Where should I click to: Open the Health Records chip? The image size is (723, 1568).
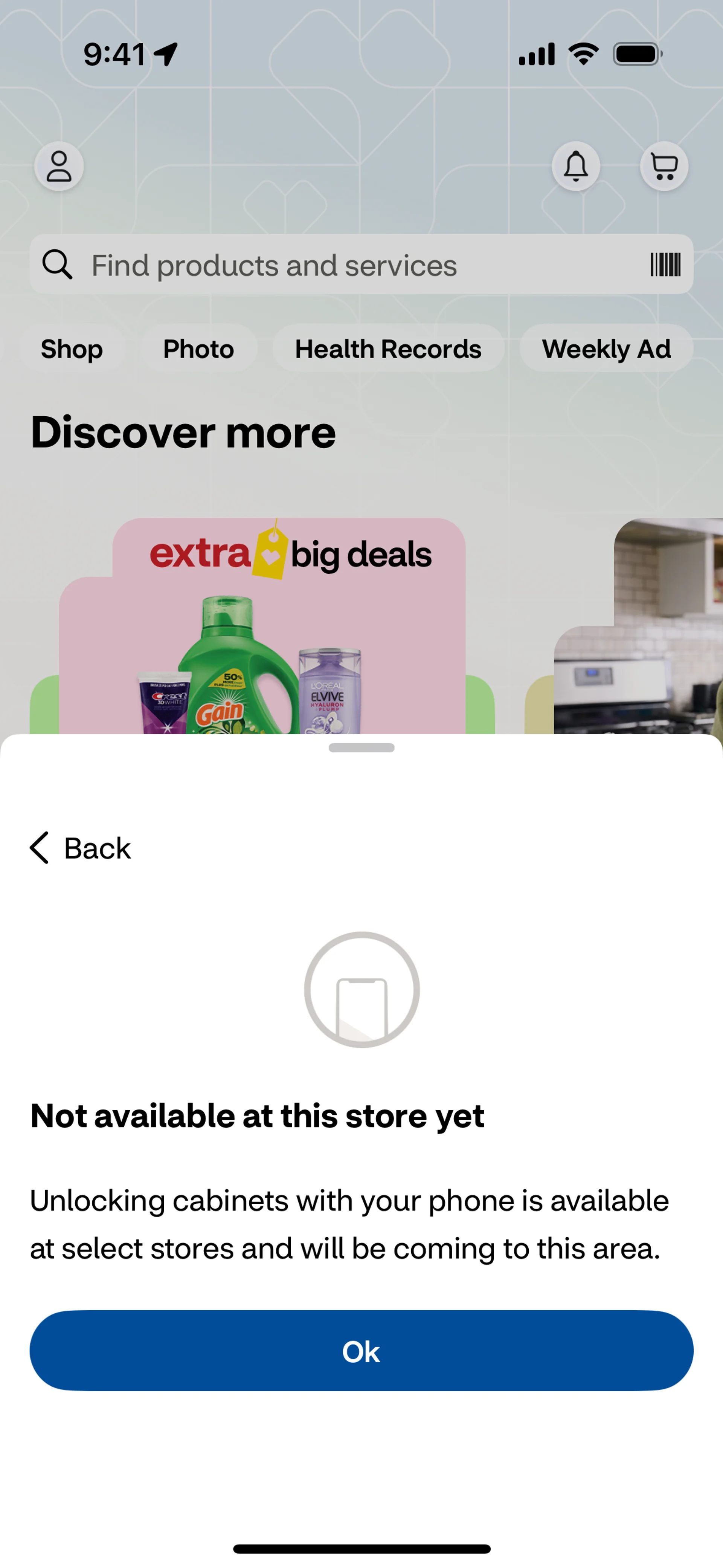pos(388,349)
